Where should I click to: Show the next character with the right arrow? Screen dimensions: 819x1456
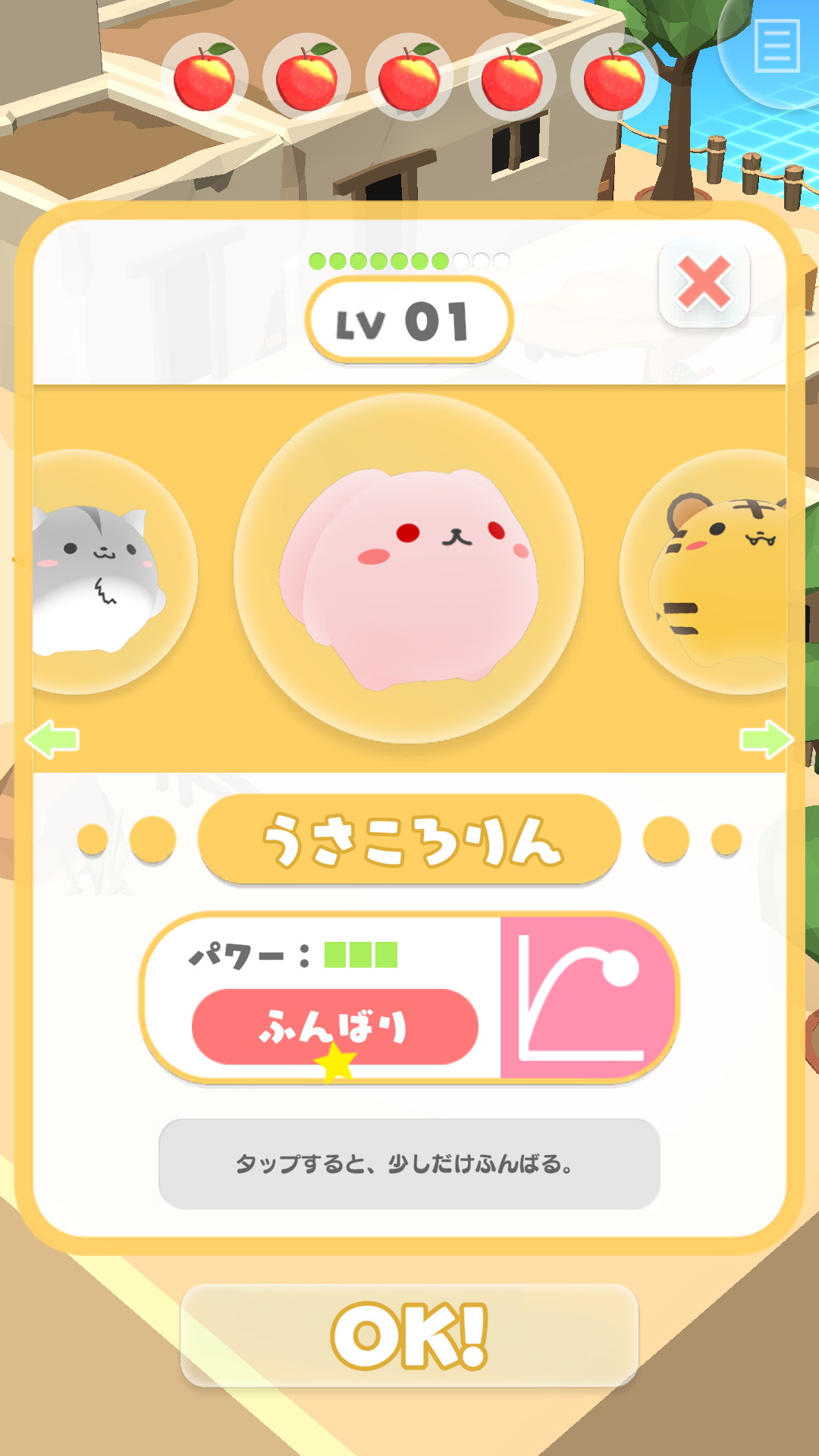point(766,739)
